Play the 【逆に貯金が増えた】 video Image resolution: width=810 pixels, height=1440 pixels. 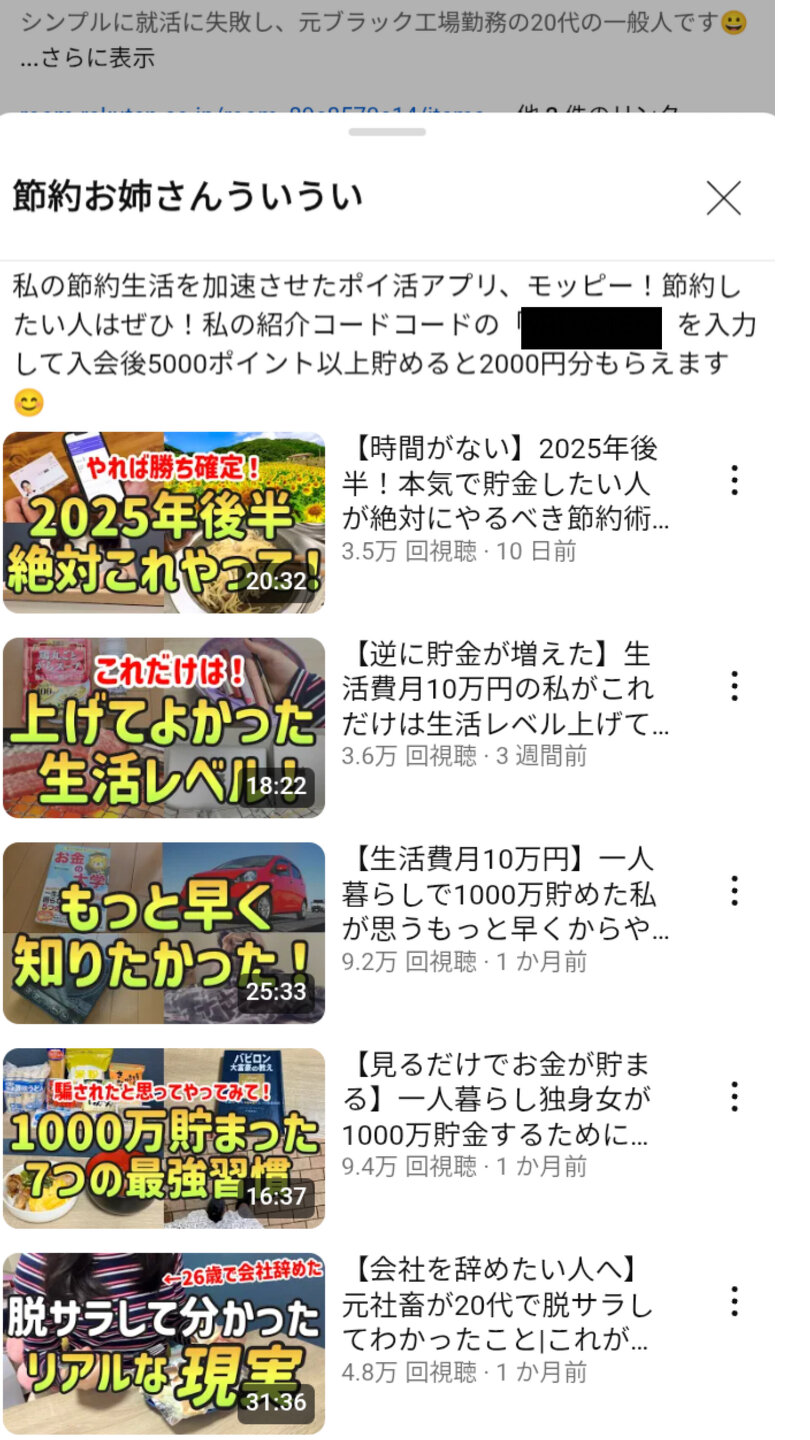pyautogui.click(x=164, y=727)
